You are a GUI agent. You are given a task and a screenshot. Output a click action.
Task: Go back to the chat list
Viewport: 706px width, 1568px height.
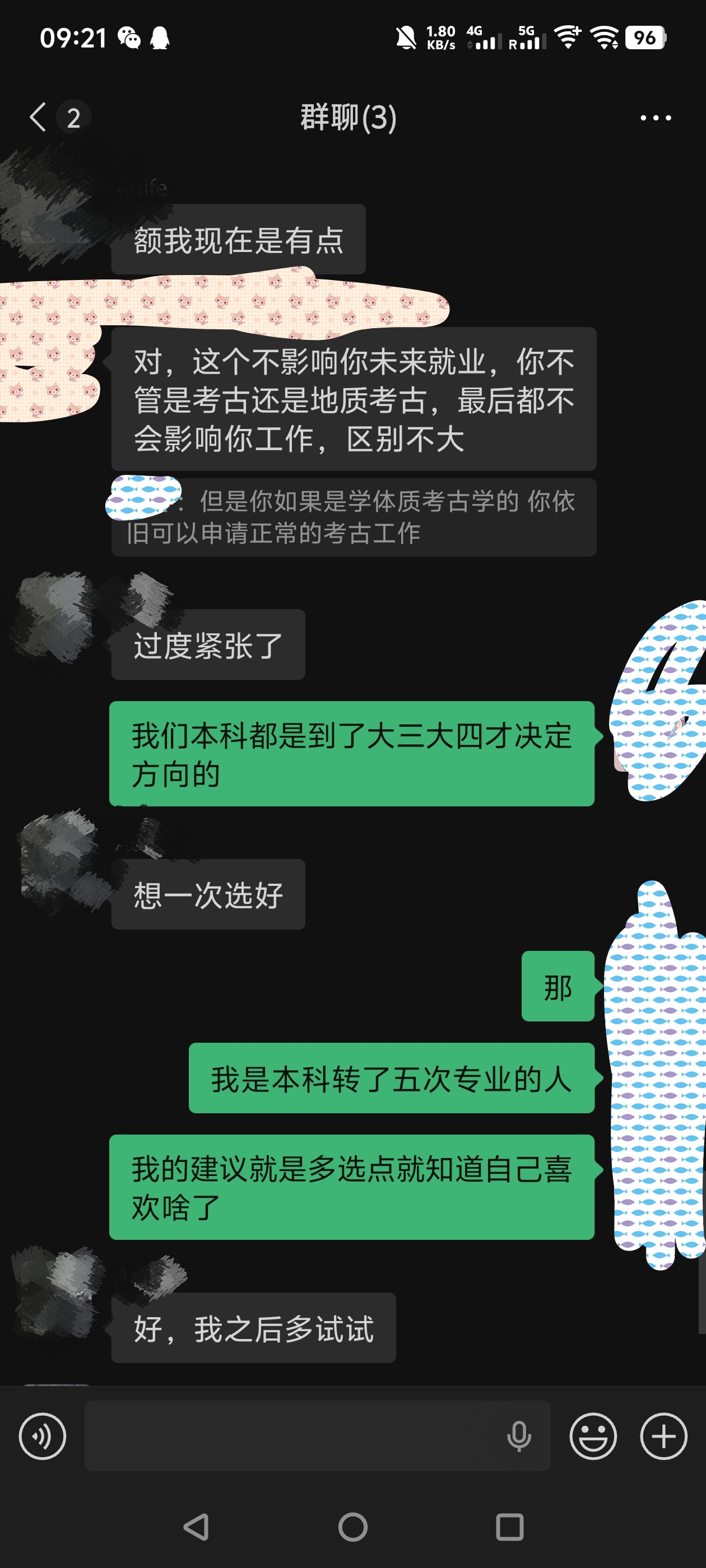38,117
